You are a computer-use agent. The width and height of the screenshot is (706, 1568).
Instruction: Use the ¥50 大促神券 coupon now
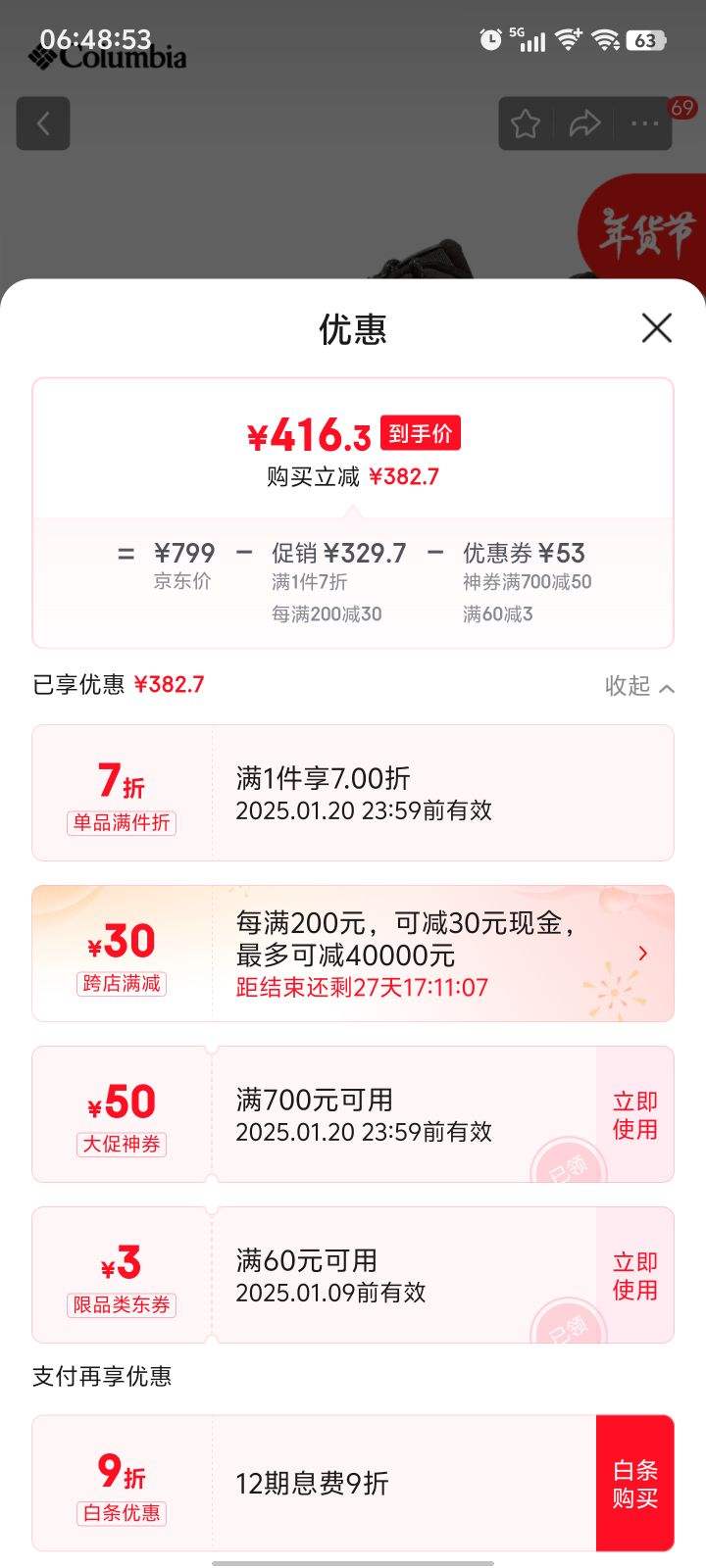pos(634,1114)
